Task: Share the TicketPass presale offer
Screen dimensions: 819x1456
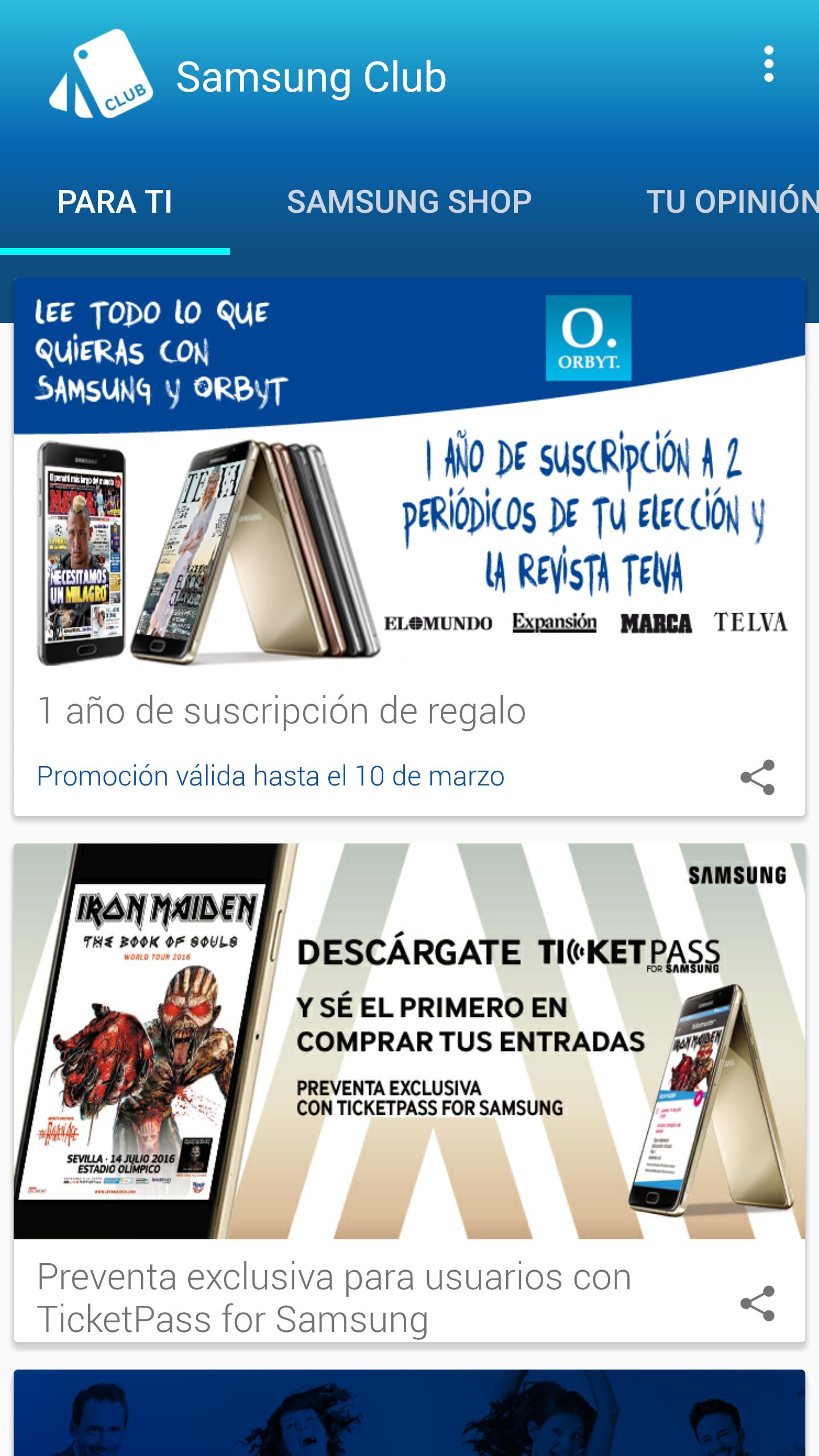Action: tap(757, 1302)
